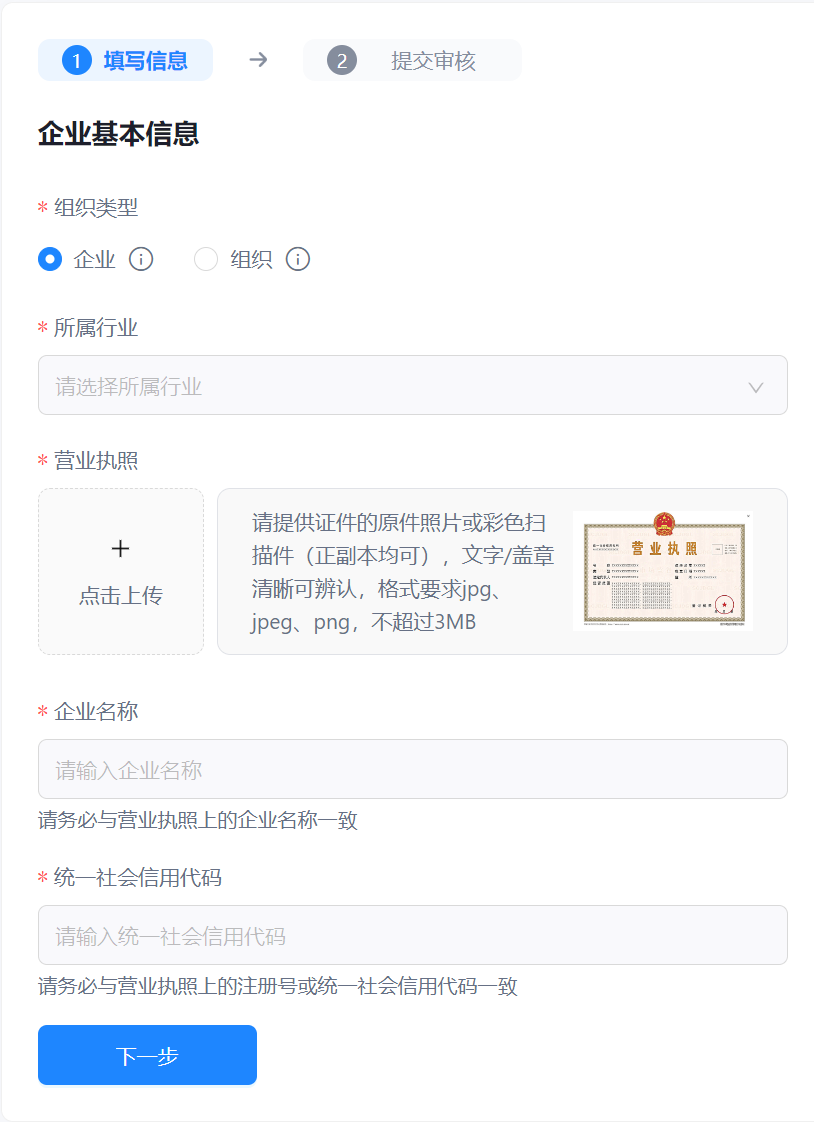Select the 组织 organization type
The image size is (814, 1122).
(206, 260)
